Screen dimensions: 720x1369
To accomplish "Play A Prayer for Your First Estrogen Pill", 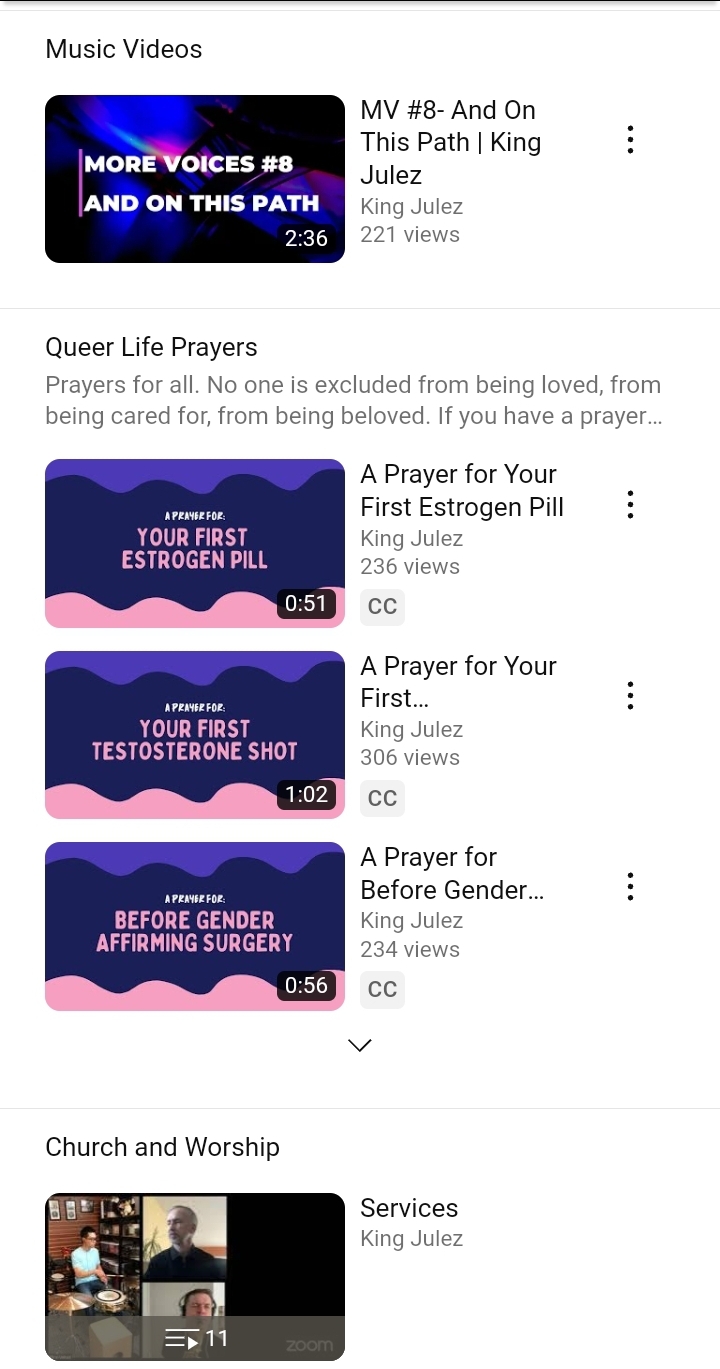I will click(x=195, y=543).
